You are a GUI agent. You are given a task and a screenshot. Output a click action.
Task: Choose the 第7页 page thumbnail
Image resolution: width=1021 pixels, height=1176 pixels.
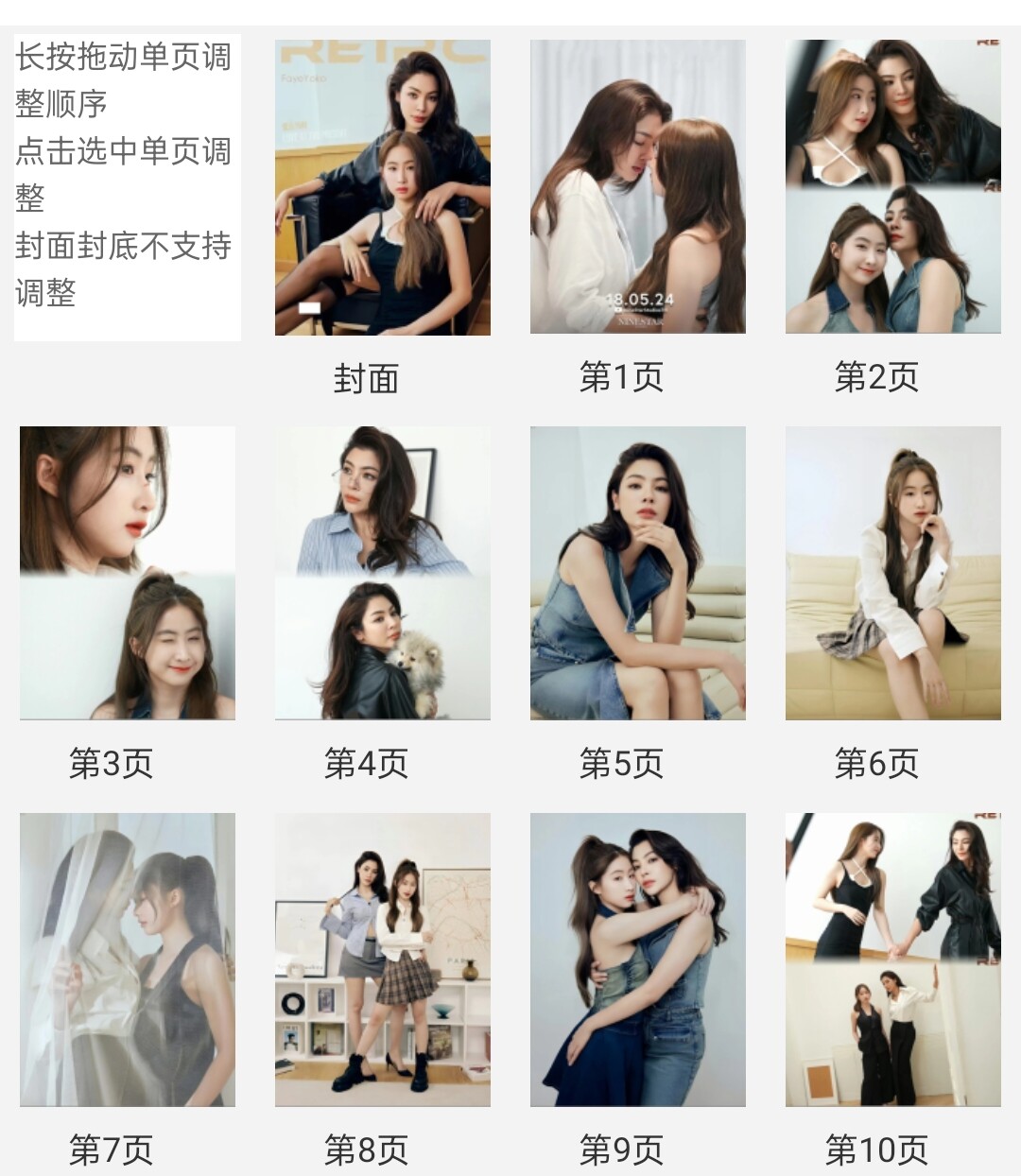coord(128,960)
